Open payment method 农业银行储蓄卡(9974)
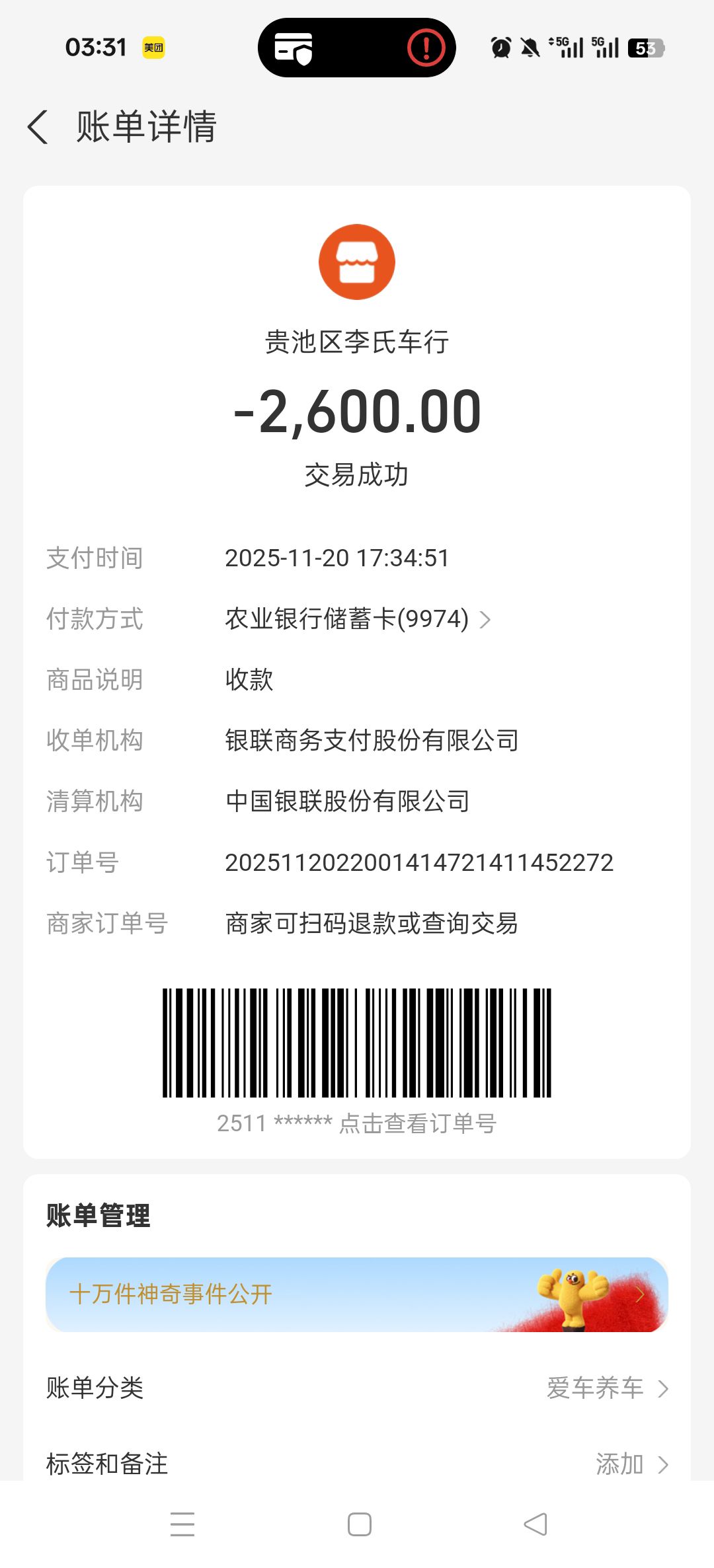This screenshot has height=1568, width=714. pyautogui.click(x=357, y=619)
